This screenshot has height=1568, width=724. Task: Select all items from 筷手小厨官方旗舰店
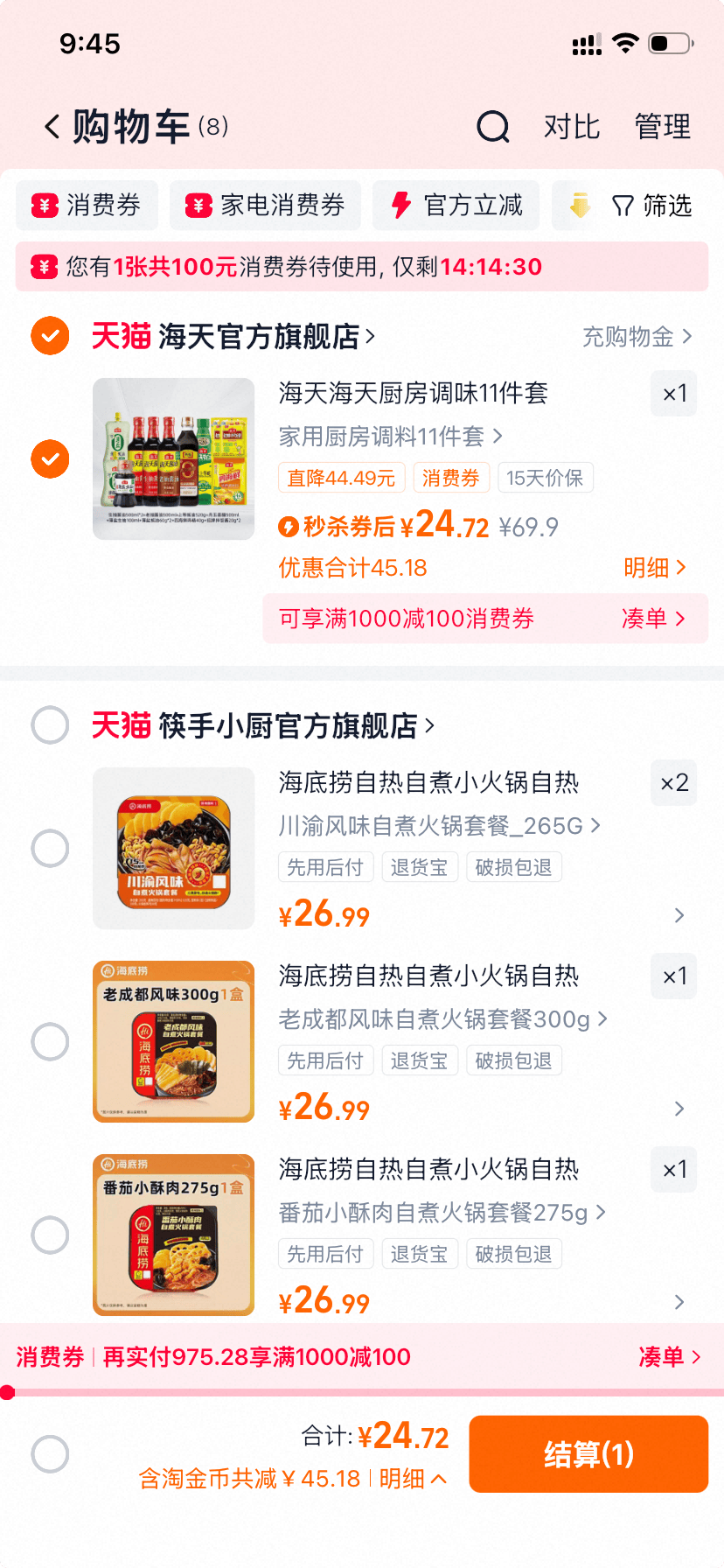click(50, 725)
